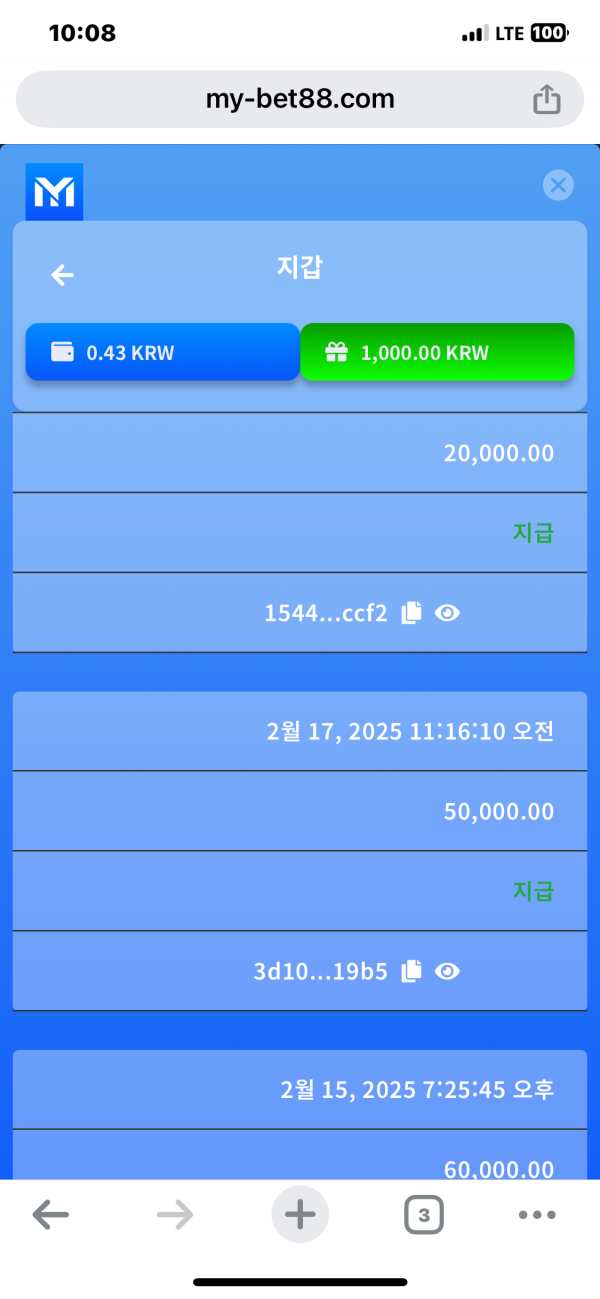Select the 0.43 KRW wallet balance button
The image size is (600, 1299).
162,352
